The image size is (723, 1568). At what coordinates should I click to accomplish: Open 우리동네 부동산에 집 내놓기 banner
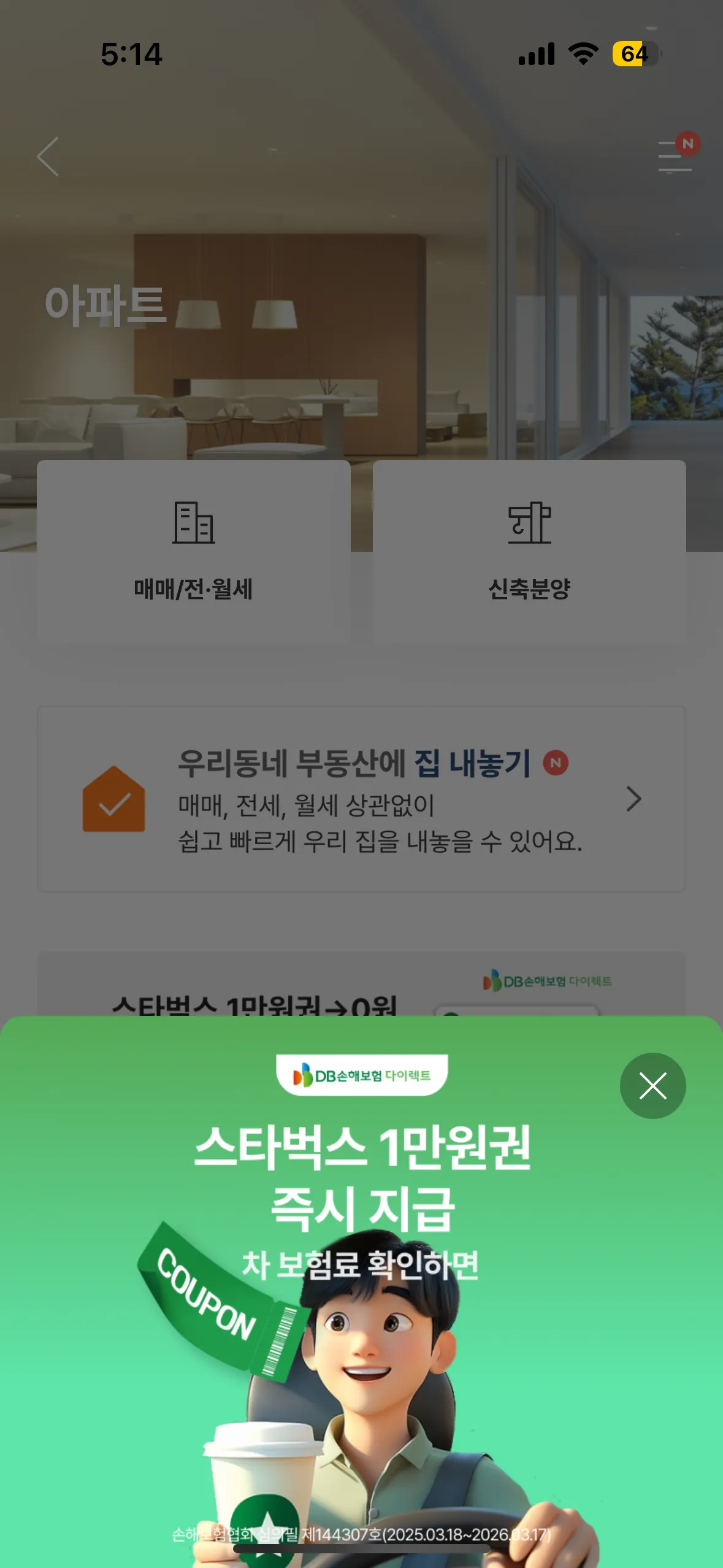click(x=361, y=799)
